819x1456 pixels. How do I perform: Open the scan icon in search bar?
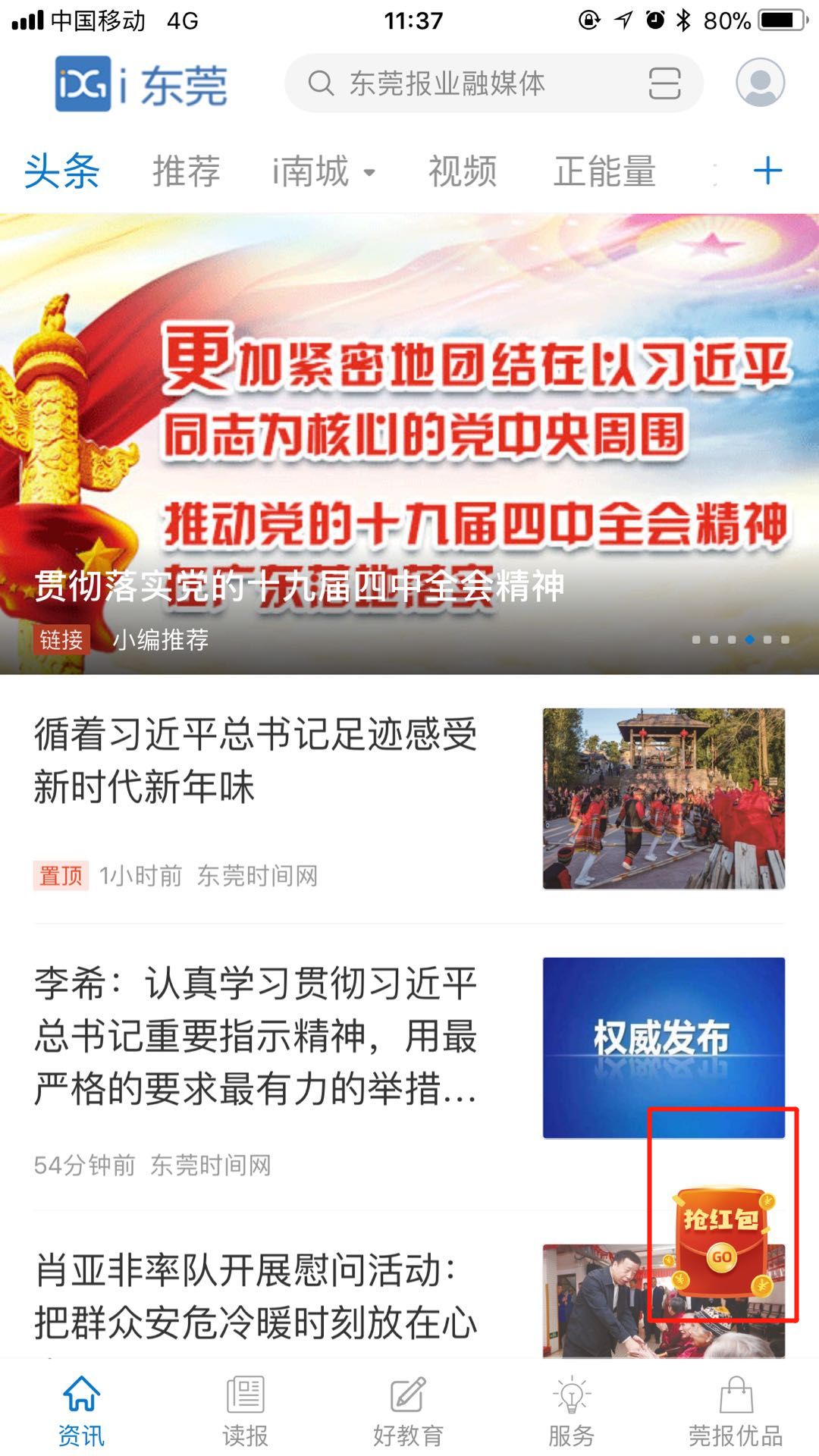[664, 83]
